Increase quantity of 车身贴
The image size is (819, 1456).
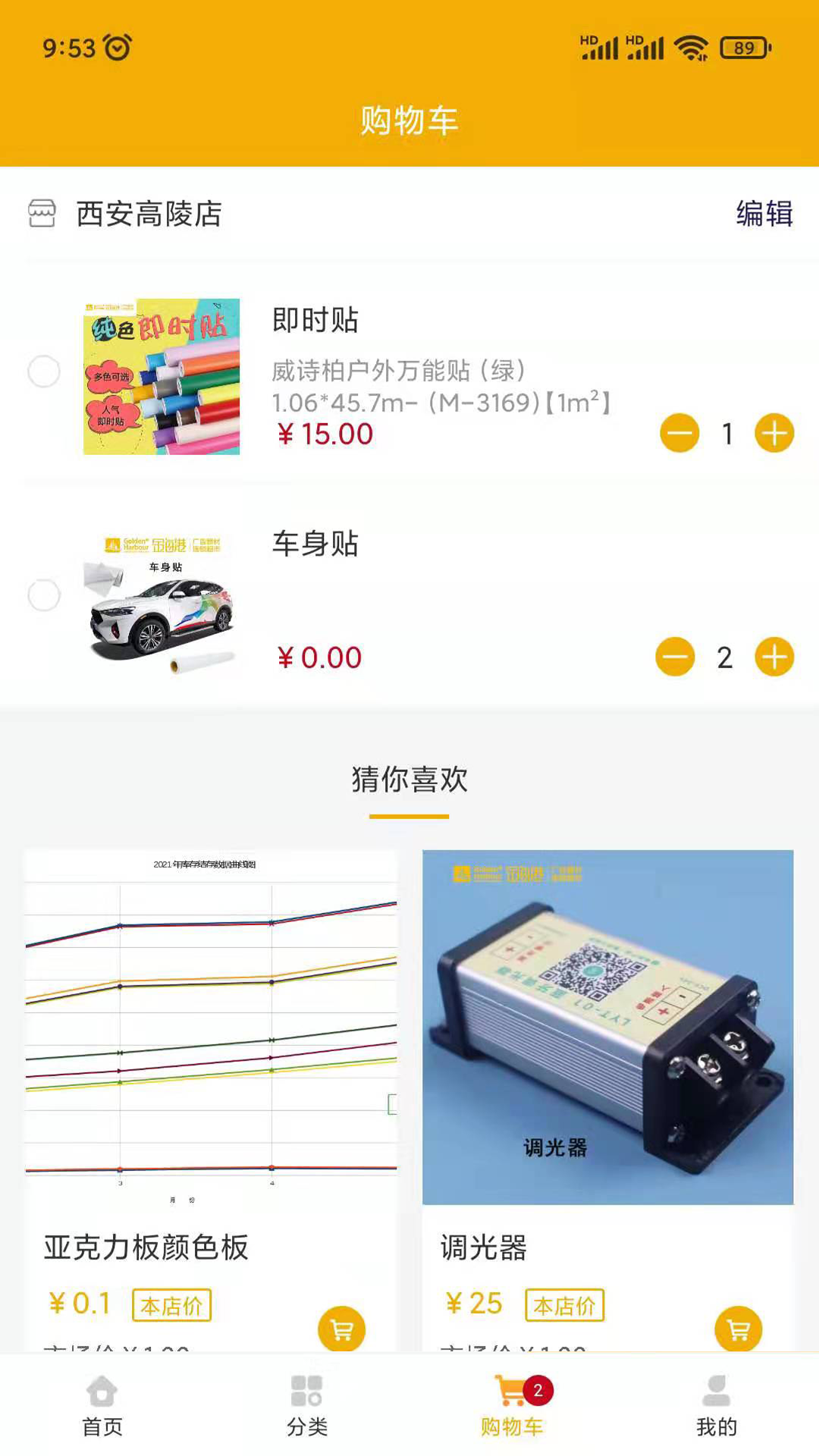click(x=773, y=657)
